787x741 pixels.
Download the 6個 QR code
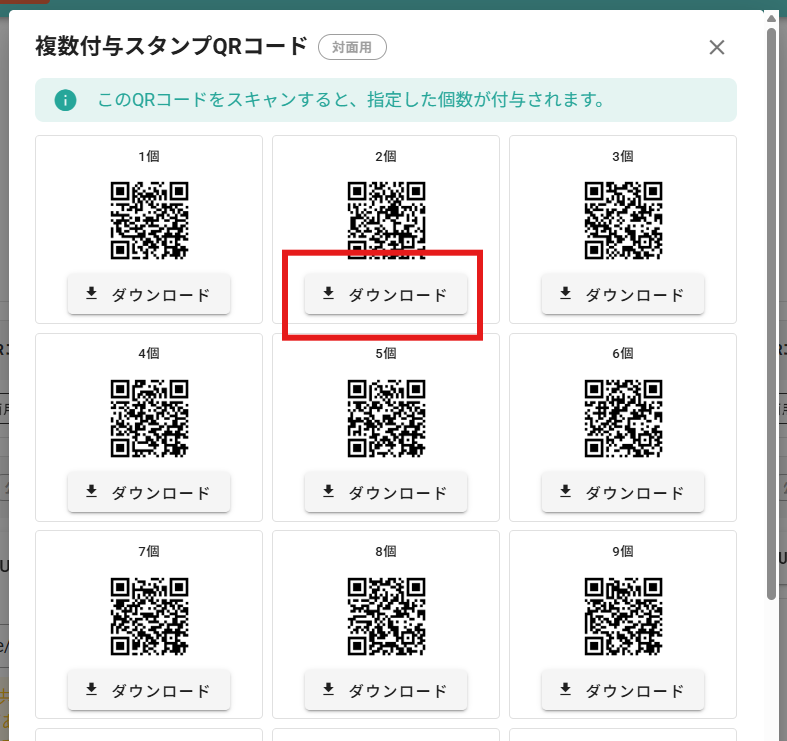pos(623,492)
